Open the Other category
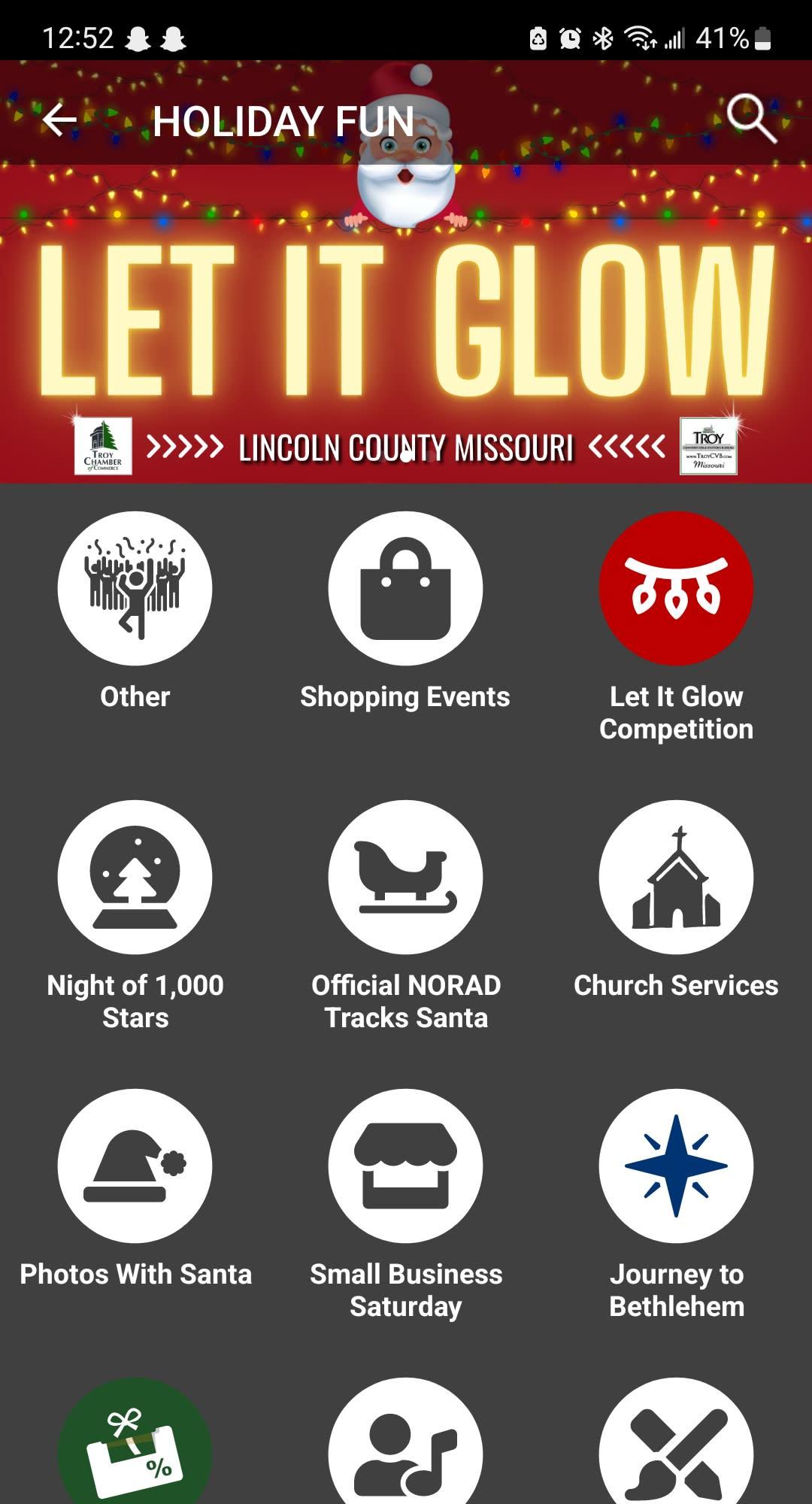812x1504 pixels. 135,589
